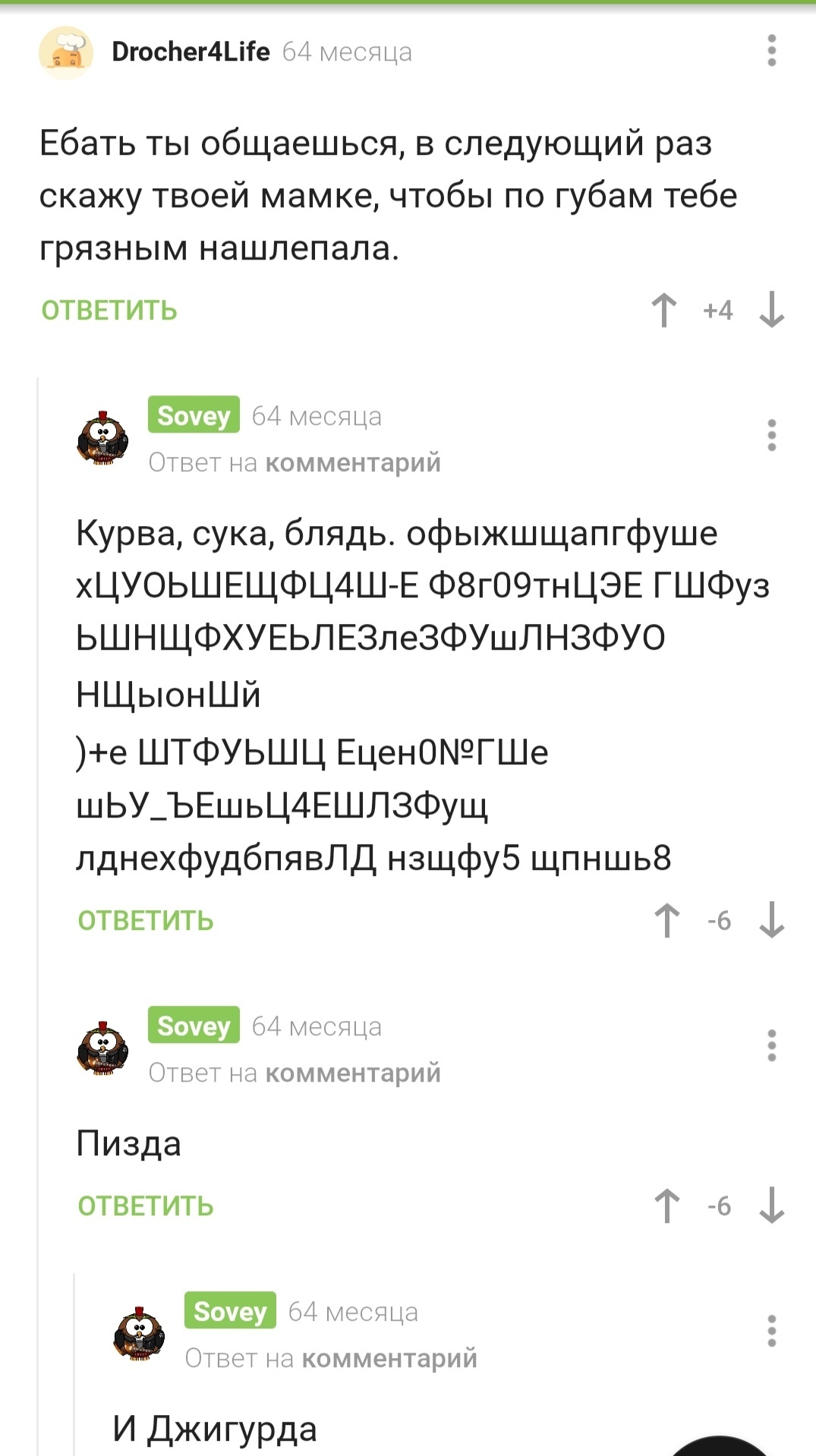
Task: Tap Drocher4Life's avatar picture
Action: [x=66, y=52]
